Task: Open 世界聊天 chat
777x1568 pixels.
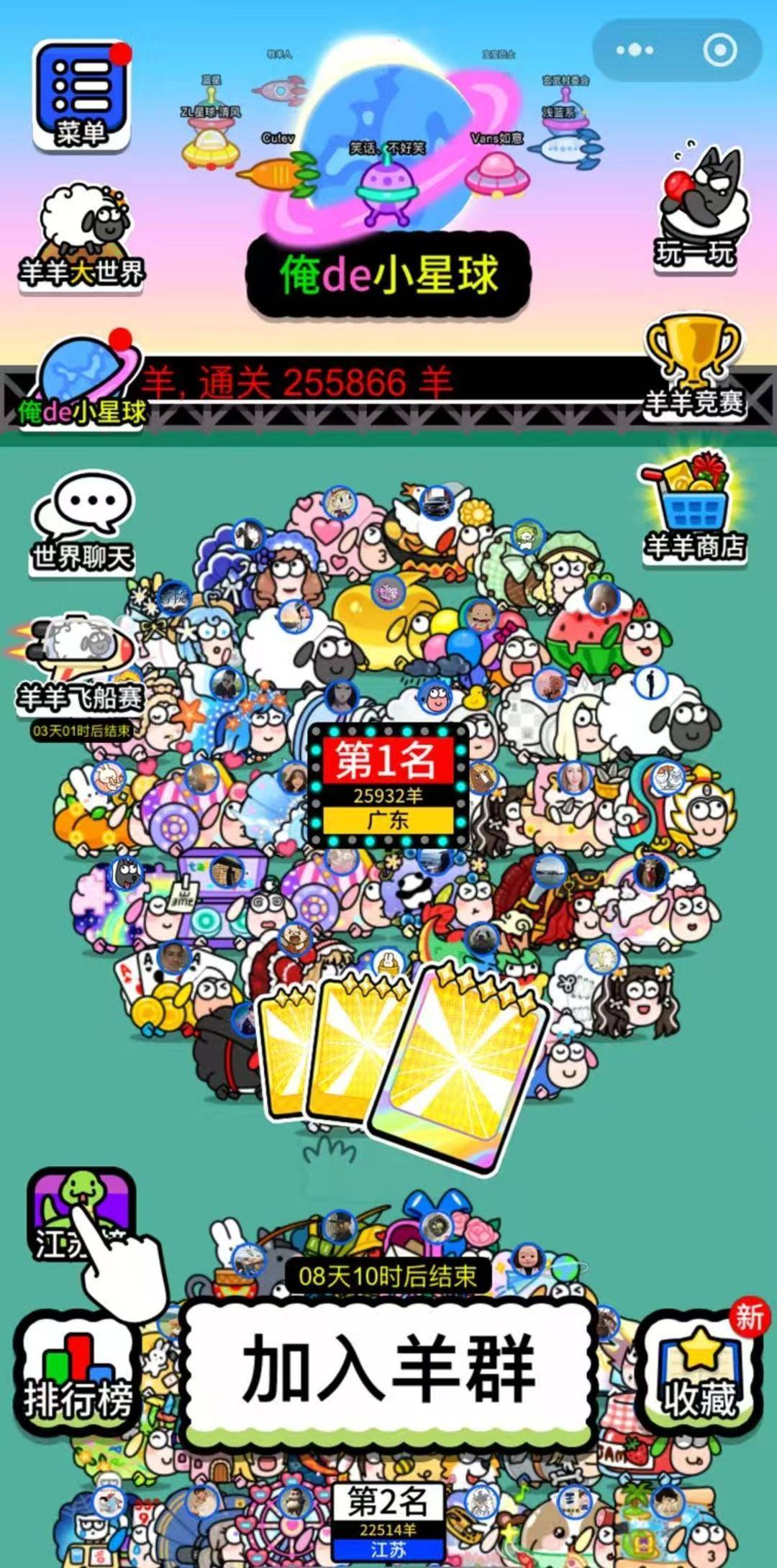Action: (82, 524)
